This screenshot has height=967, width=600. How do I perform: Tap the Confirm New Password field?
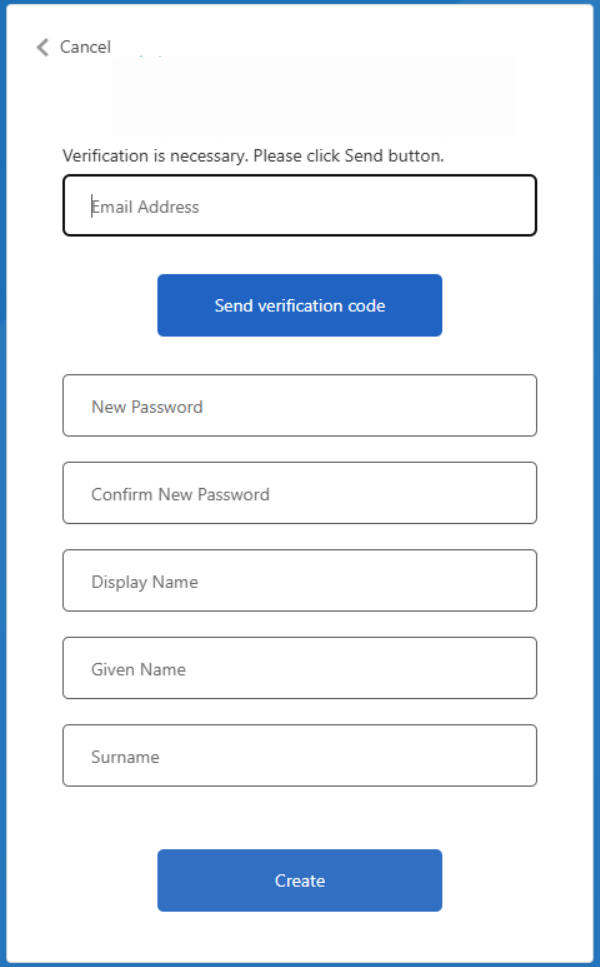(299, 493)
